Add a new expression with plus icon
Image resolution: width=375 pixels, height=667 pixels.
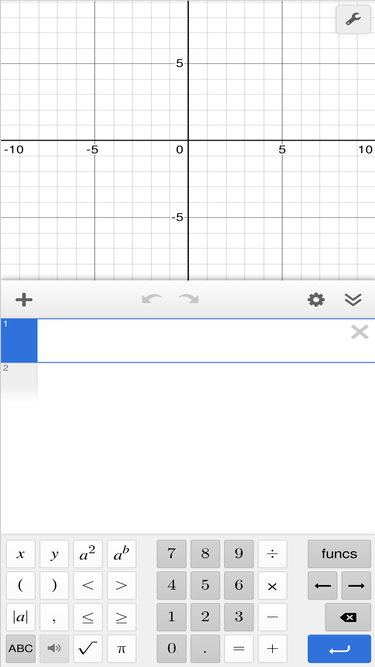(24, 300)
